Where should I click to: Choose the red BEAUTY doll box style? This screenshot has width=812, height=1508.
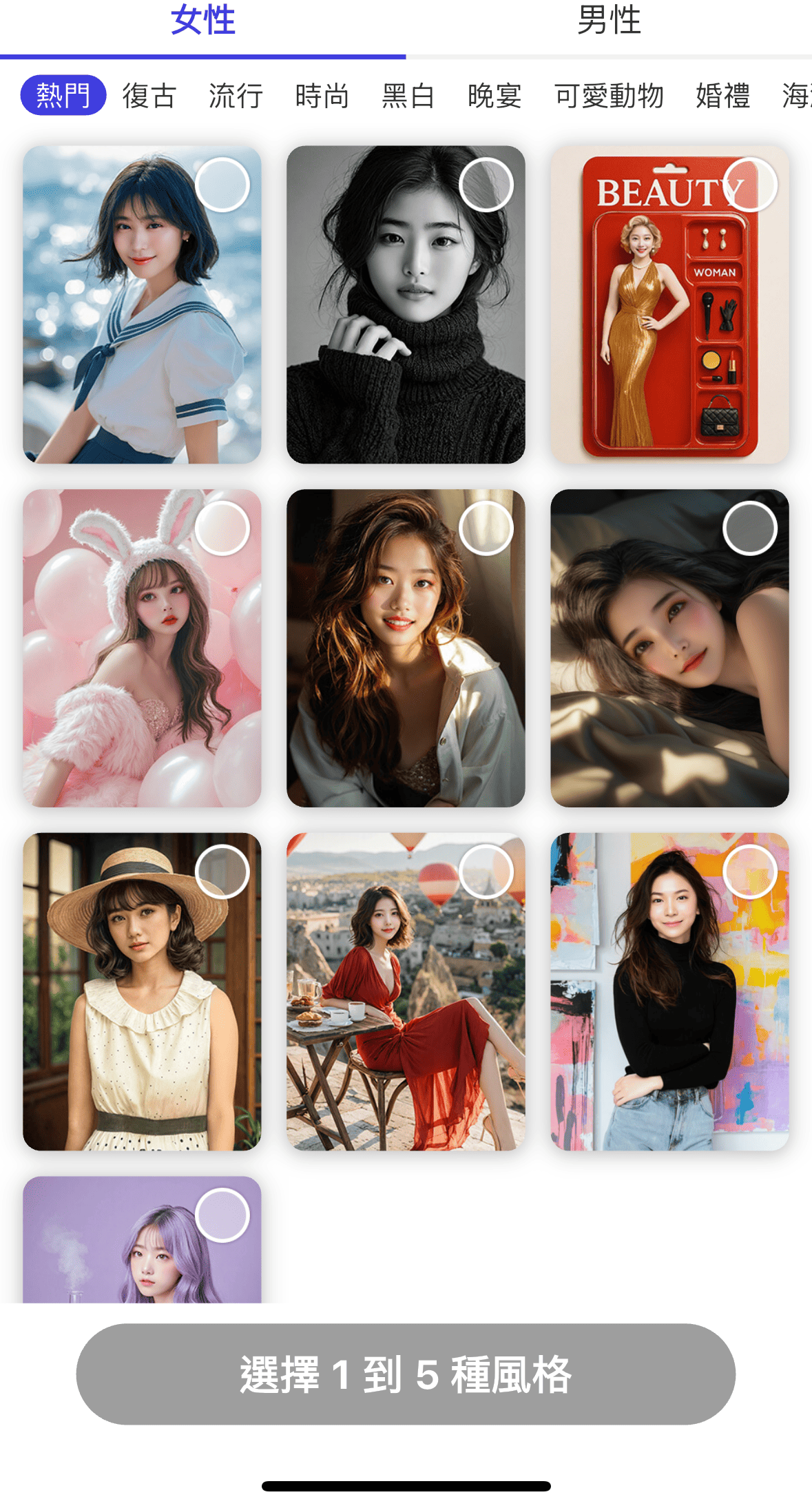click(x=669, y=304)
